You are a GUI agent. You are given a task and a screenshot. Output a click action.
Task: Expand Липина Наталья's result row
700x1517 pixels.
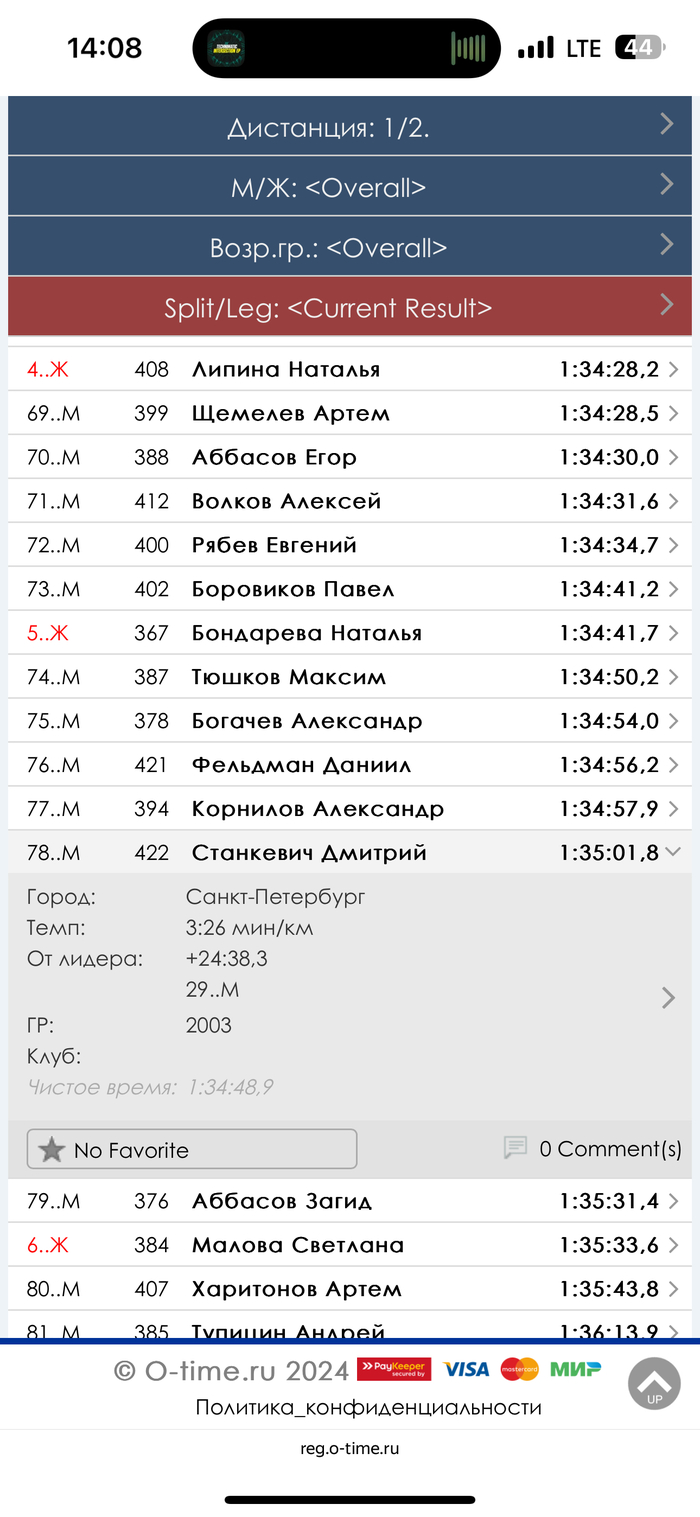[350, 370]
